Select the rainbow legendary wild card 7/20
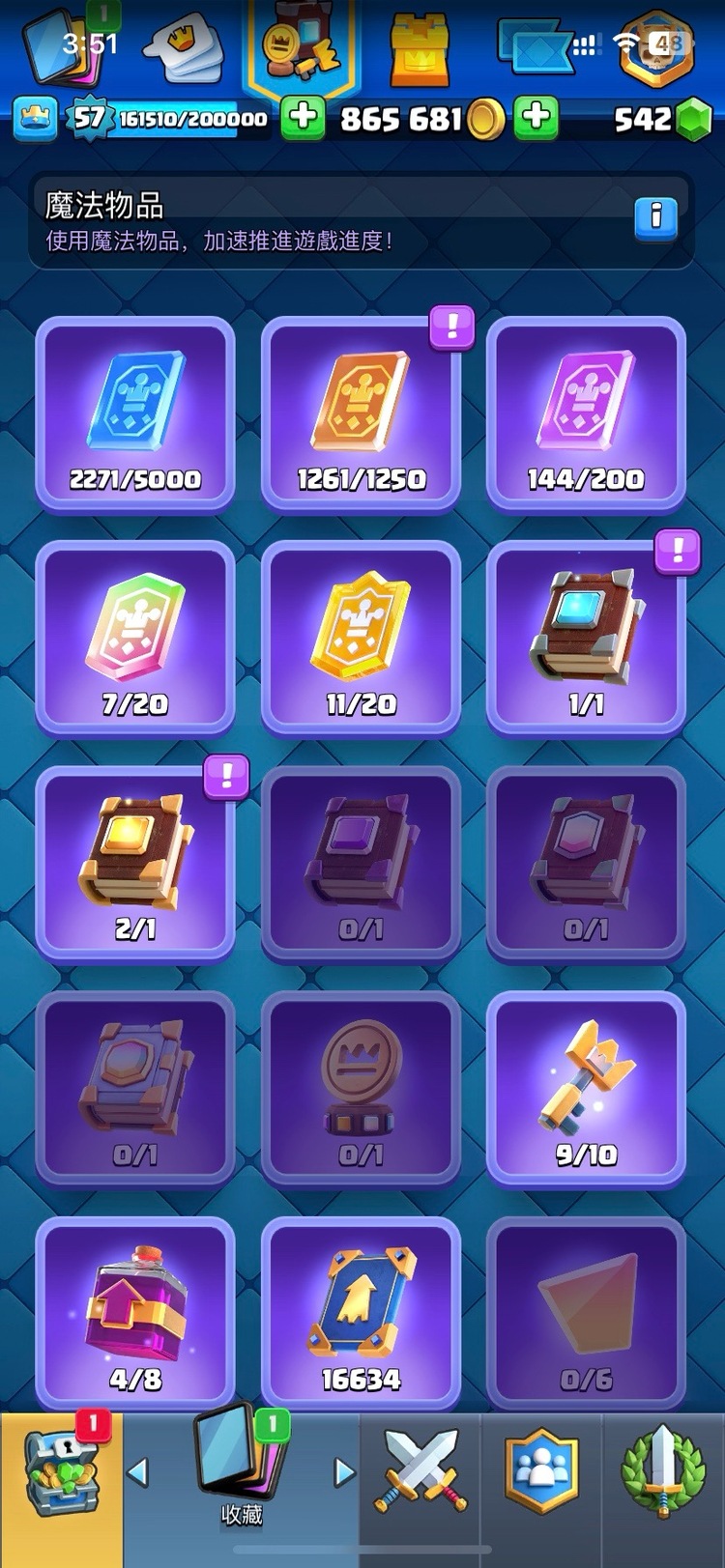The height and width of the screenshot is (1568, 725). [135, 640]
